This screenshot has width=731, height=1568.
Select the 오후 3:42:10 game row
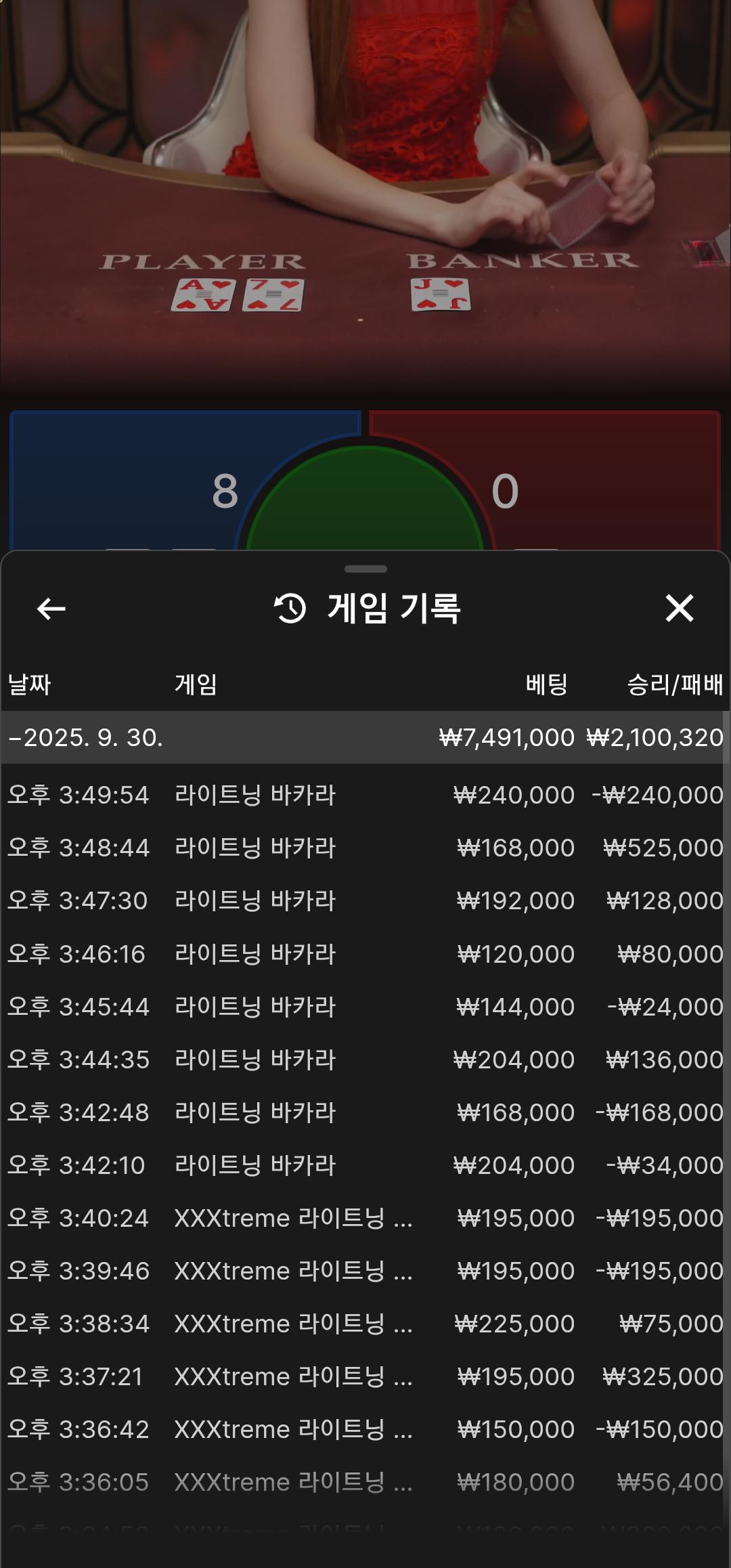(x=365, y=1165)
